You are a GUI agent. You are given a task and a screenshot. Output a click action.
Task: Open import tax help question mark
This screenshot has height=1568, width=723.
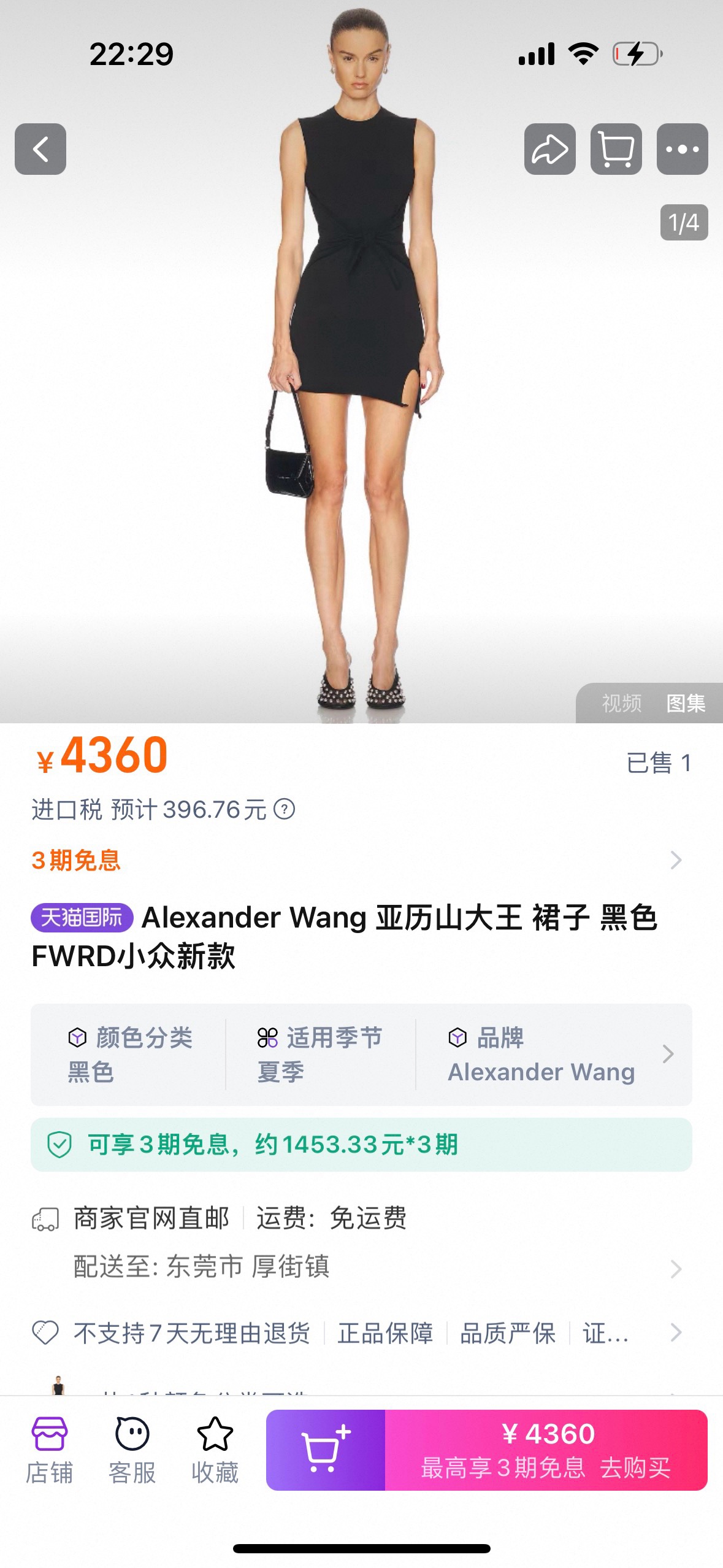(x=284, y=809)
